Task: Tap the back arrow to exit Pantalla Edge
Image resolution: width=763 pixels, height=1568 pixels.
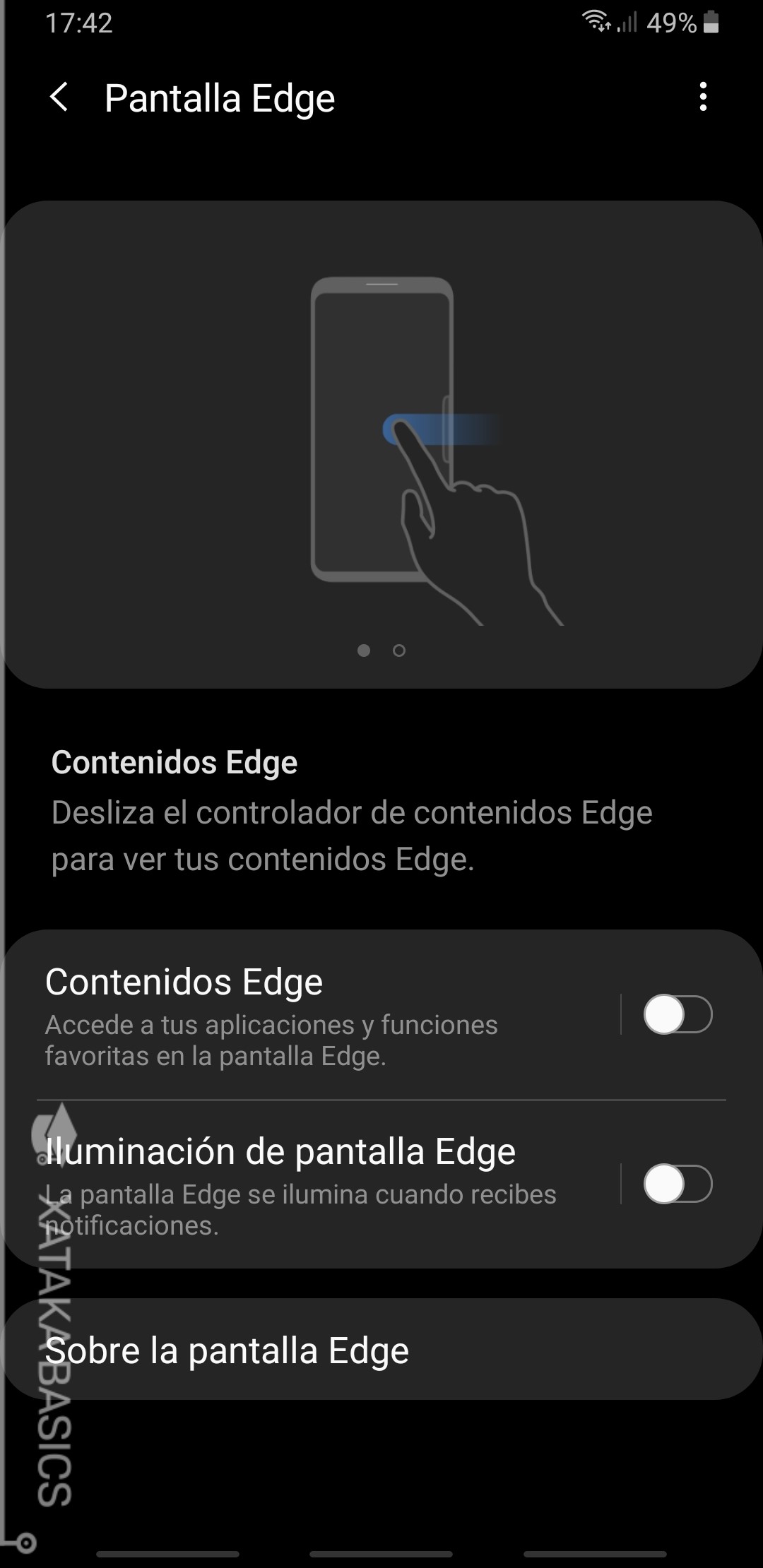Action: 60,99
